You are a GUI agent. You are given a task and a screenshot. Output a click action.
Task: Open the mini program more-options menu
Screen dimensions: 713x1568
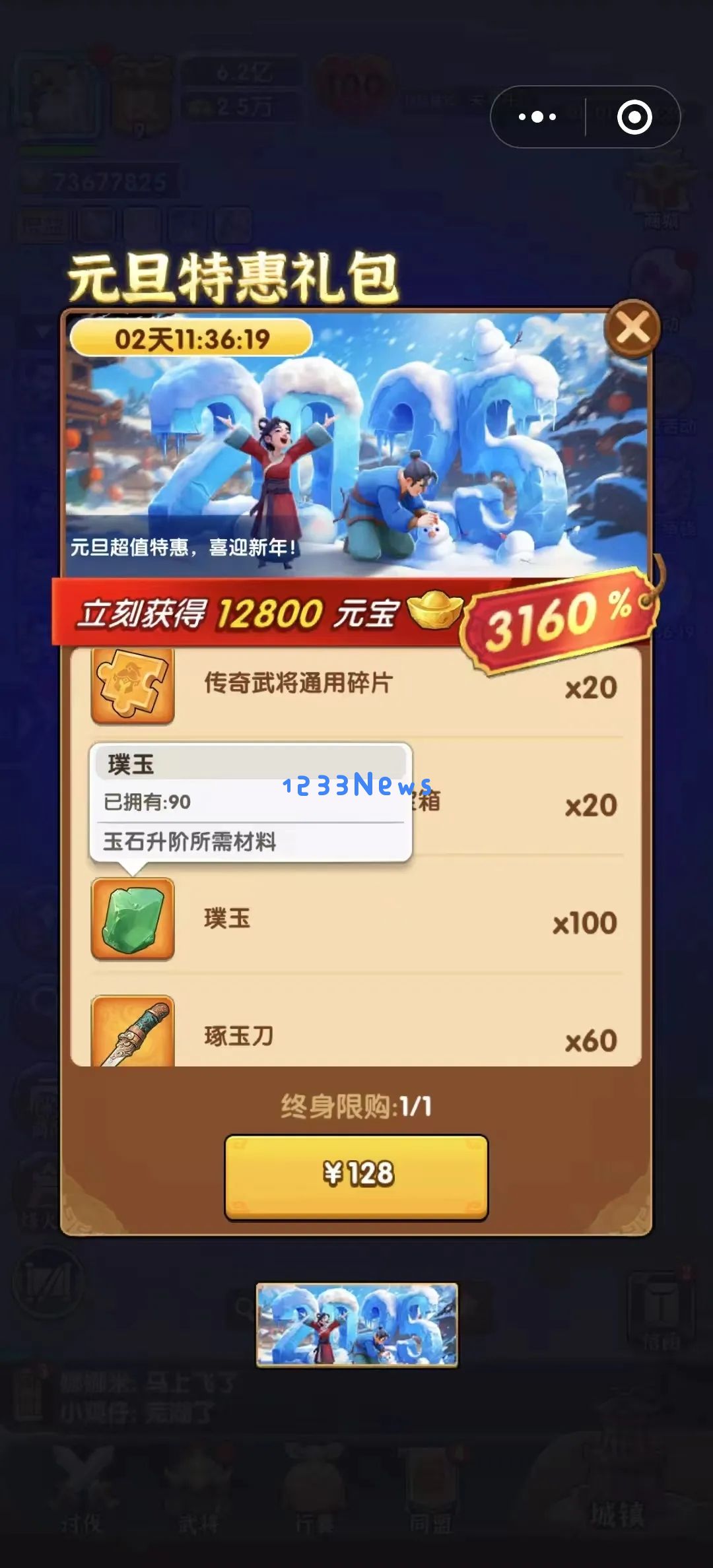tap(537, 117)
